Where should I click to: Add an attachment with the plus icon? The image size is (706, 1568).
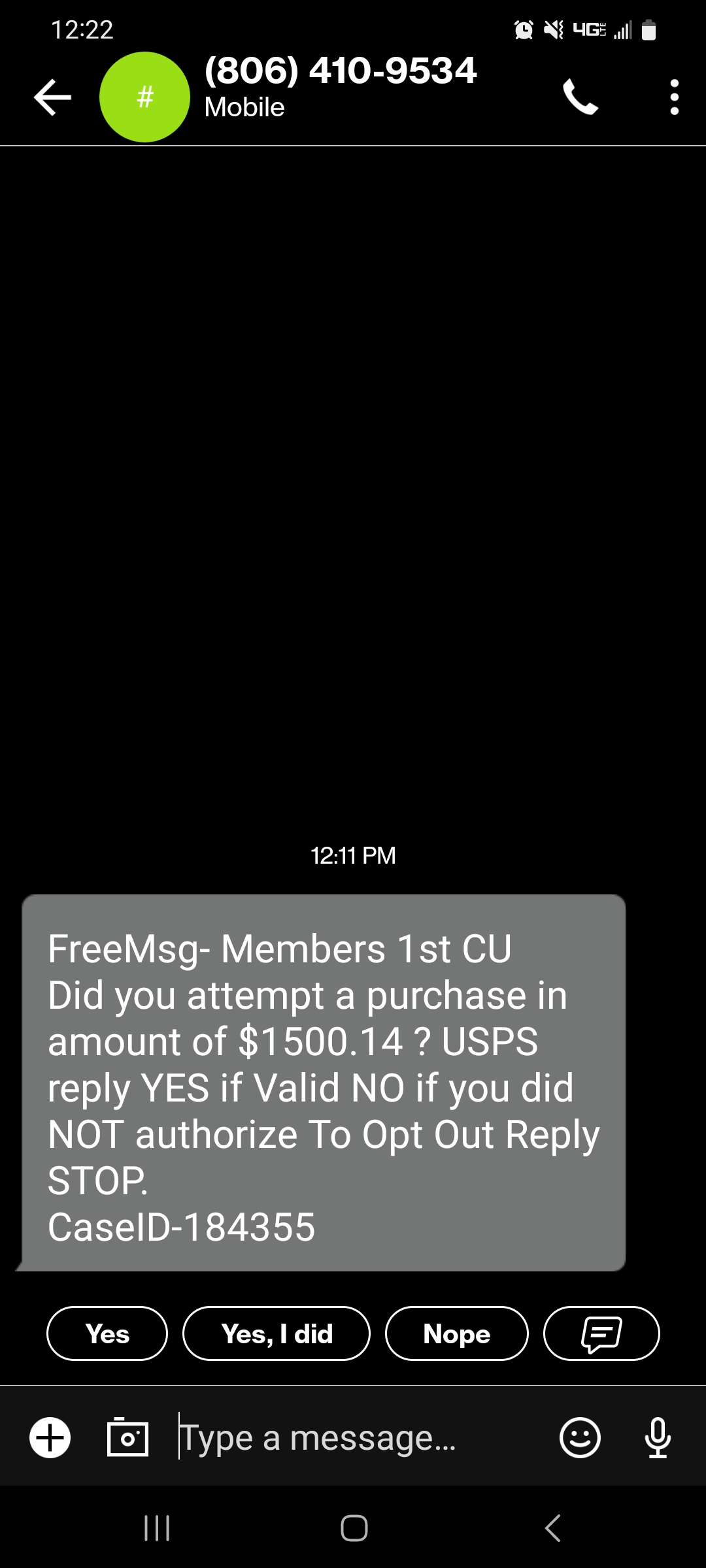click(50, 1438)
